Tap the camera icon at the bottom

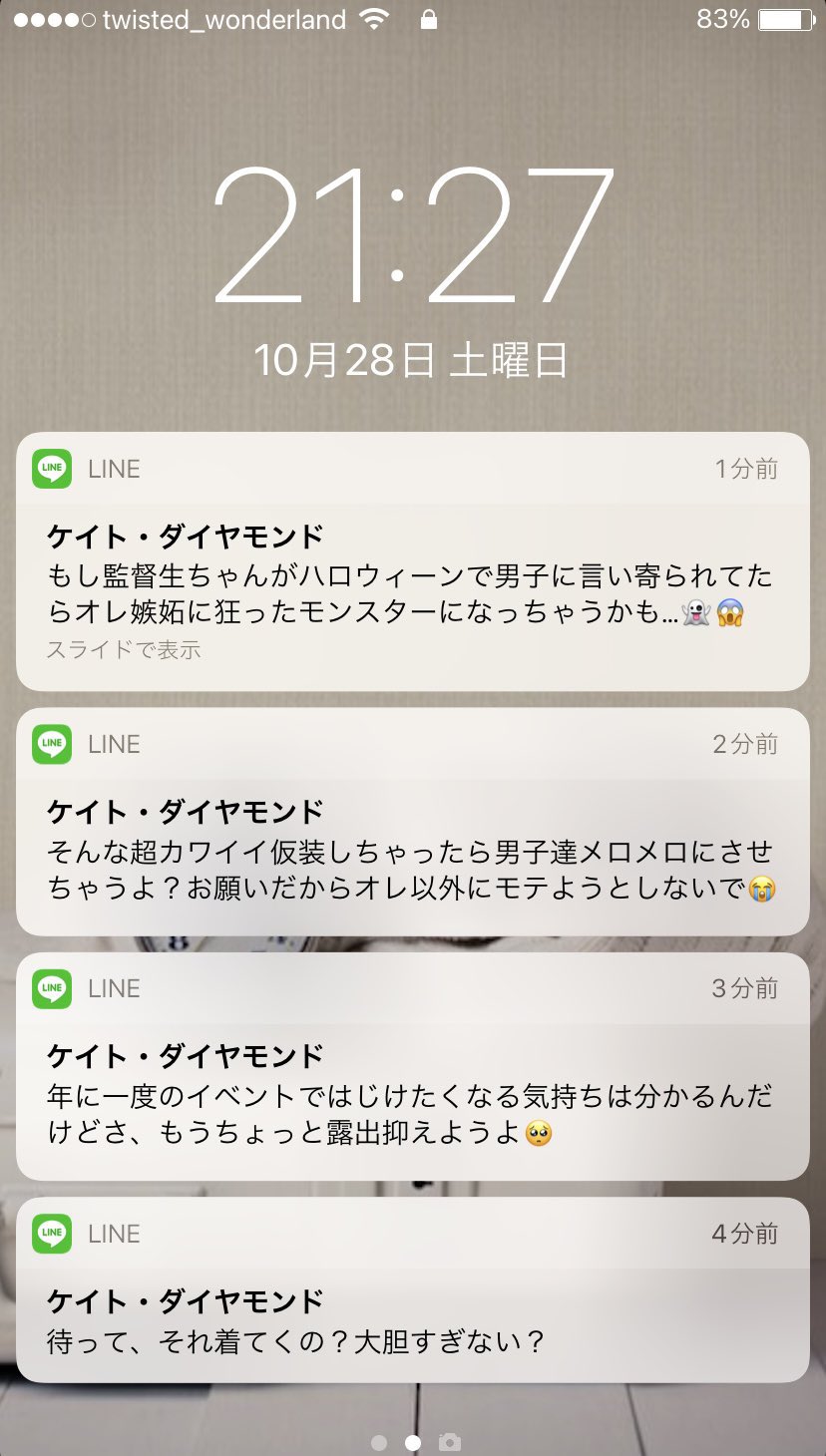click(x=450, y=1442)
